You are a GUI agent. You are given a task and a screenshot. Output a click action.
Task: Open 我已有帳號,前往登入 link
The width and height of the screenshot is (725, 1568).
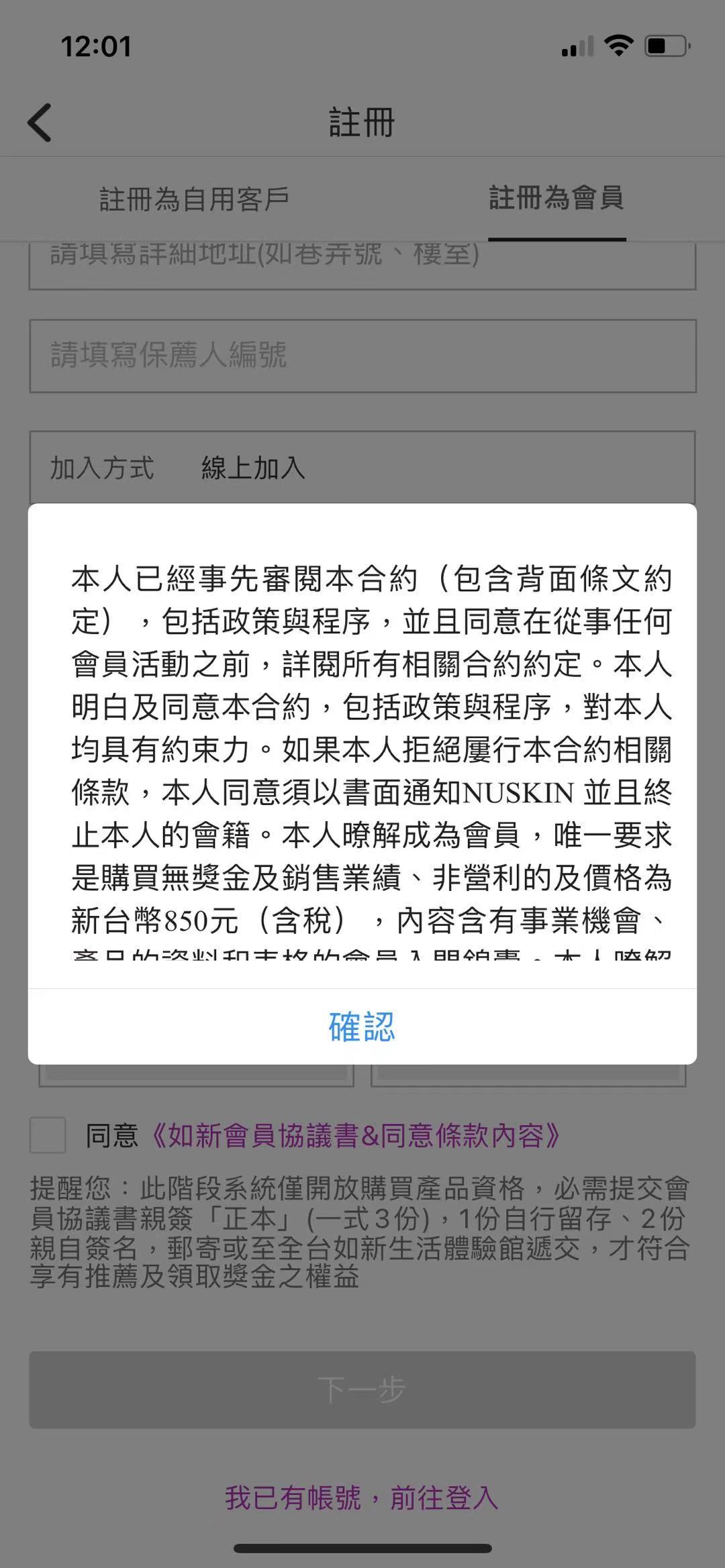tap(362, 1498)
